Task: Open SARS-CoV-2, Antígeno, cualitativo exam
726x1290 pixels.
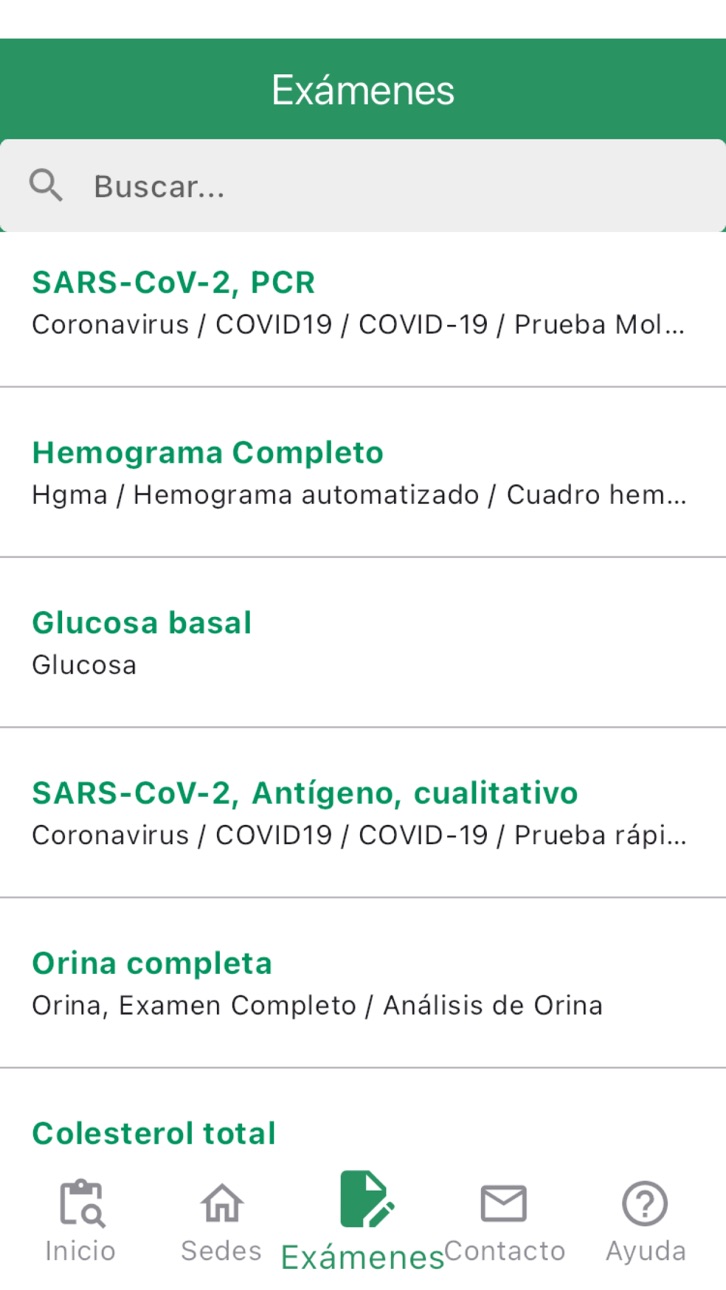Action: [363, 812]
